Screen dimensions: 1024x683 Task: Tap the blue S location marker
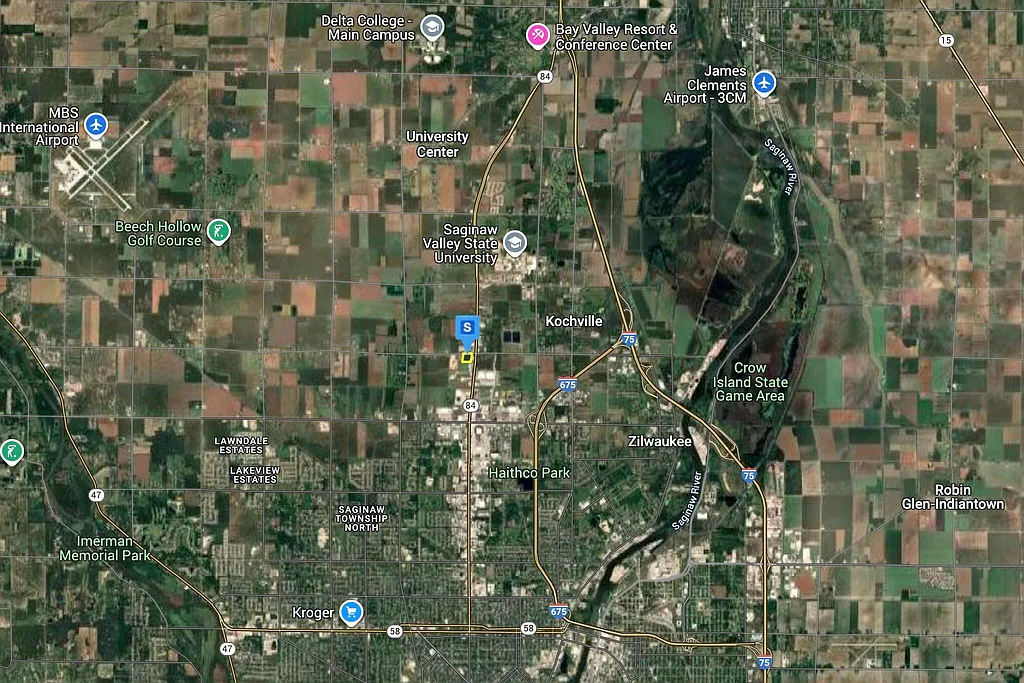point(466,328)
